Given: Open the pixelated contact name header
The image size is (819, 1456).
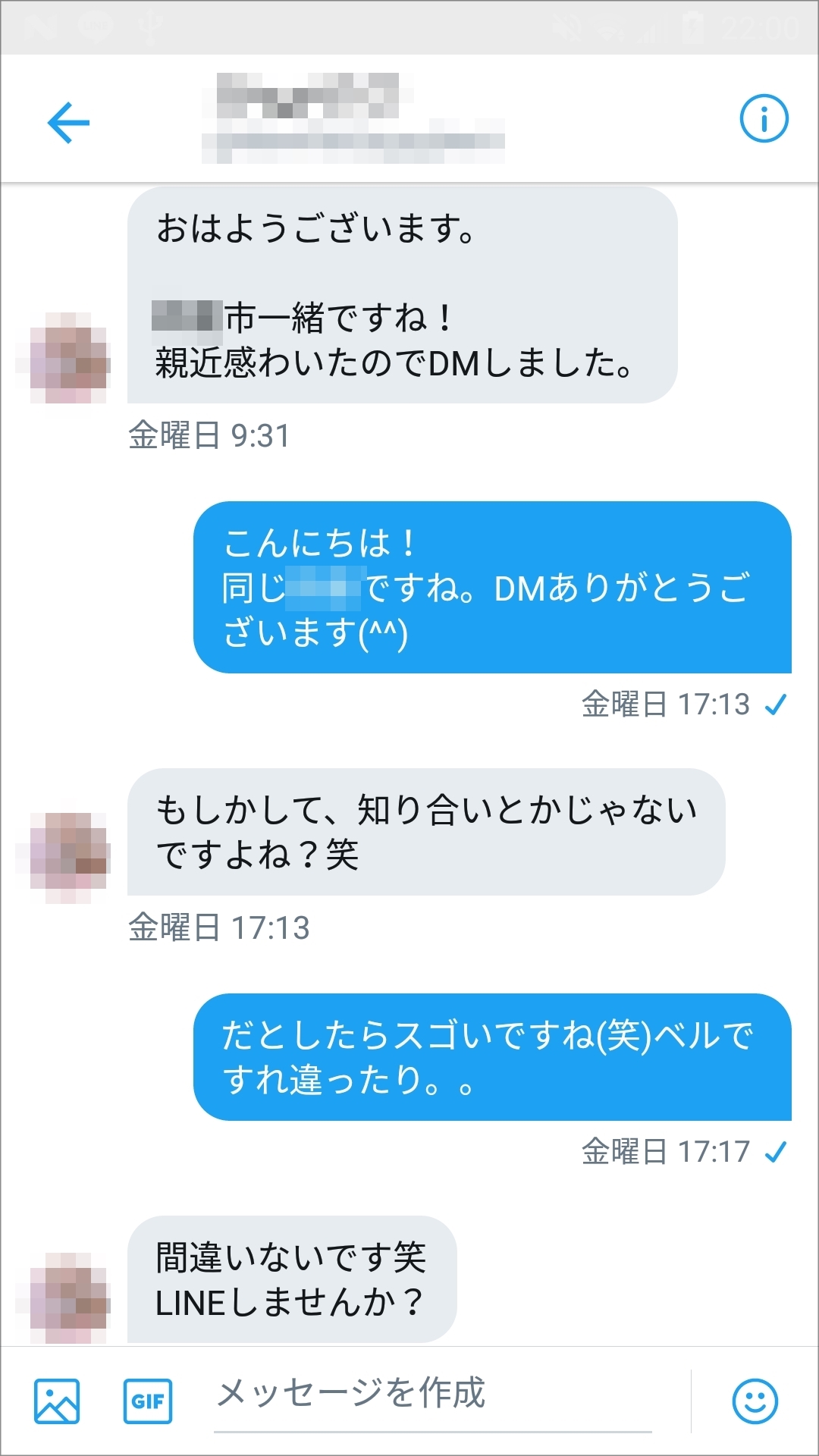Looking at the screenshot, I should pyautogui.click(x=353, y=119).
